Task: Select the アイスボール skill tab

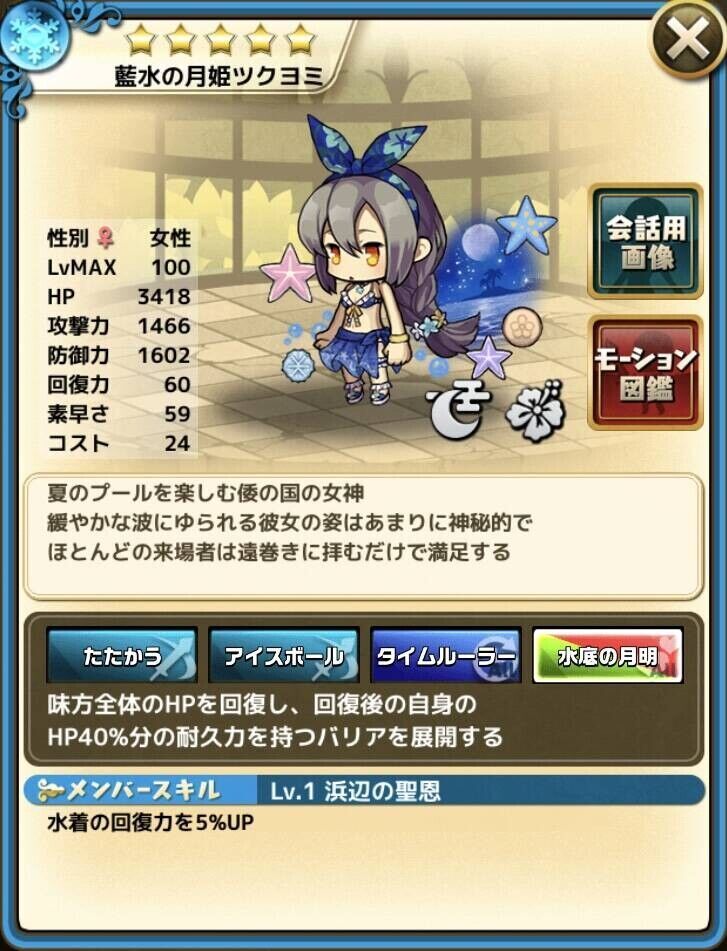Action: (283, 656)
